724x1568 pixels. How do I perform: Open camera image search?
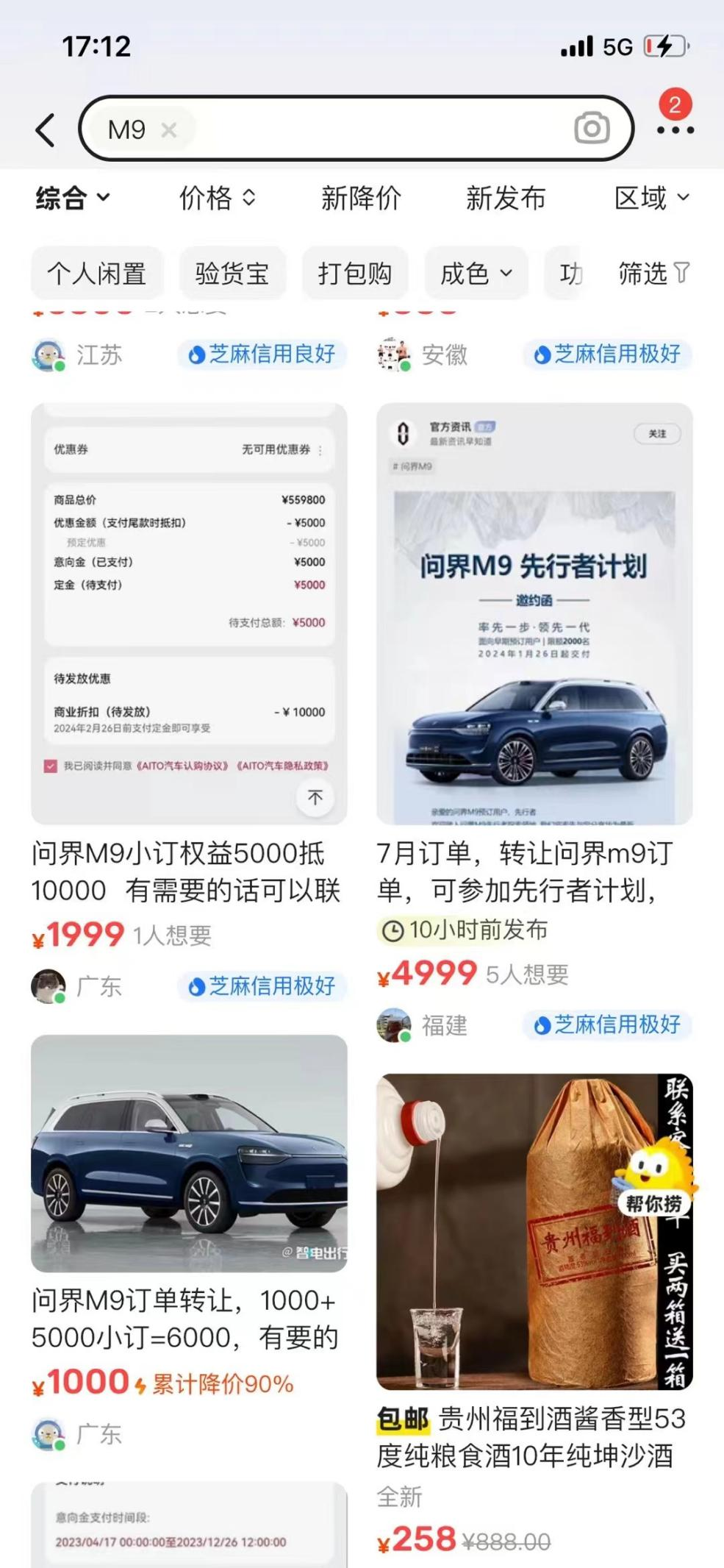(592, 129)
